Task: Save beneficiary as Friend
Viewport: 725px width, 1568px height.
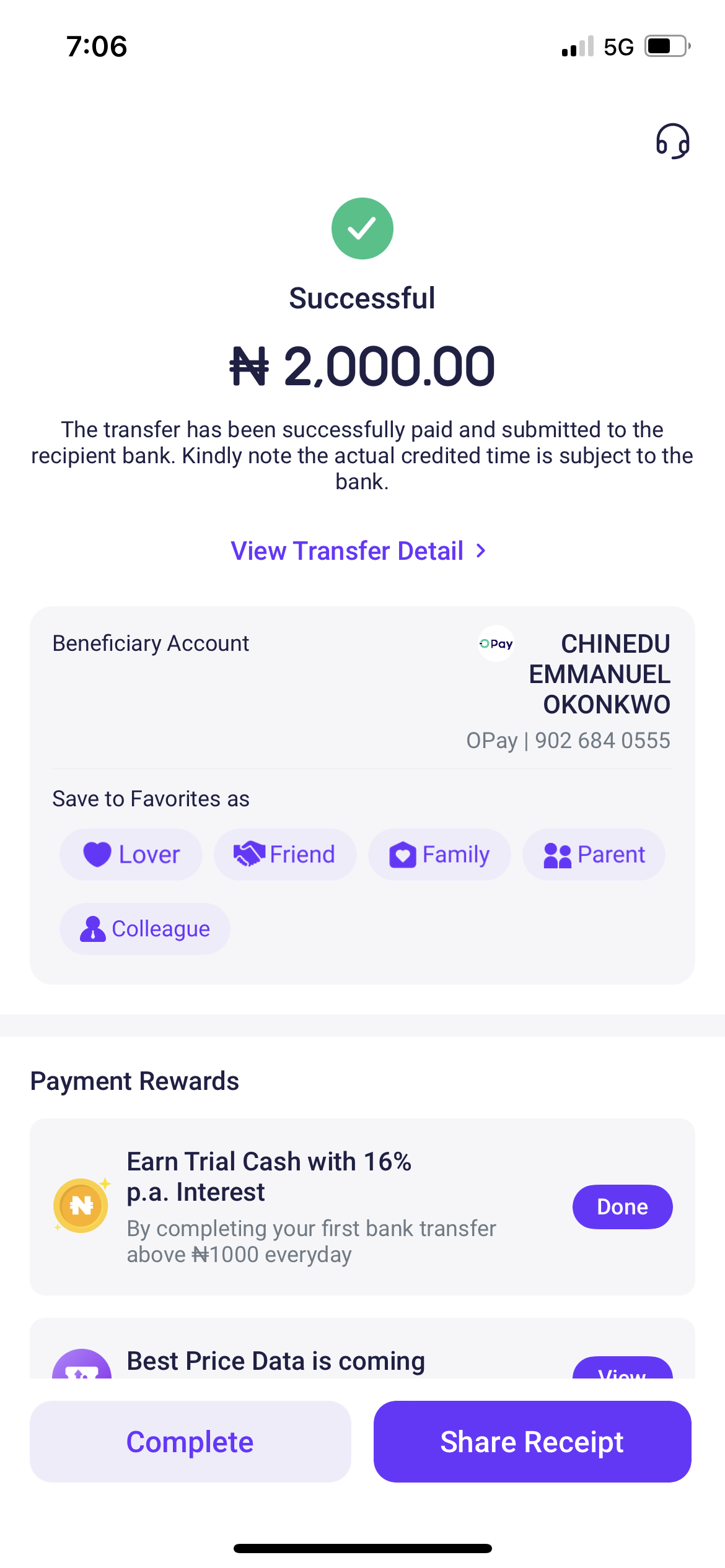Action: pyautogui.click(x=284, y=855)
